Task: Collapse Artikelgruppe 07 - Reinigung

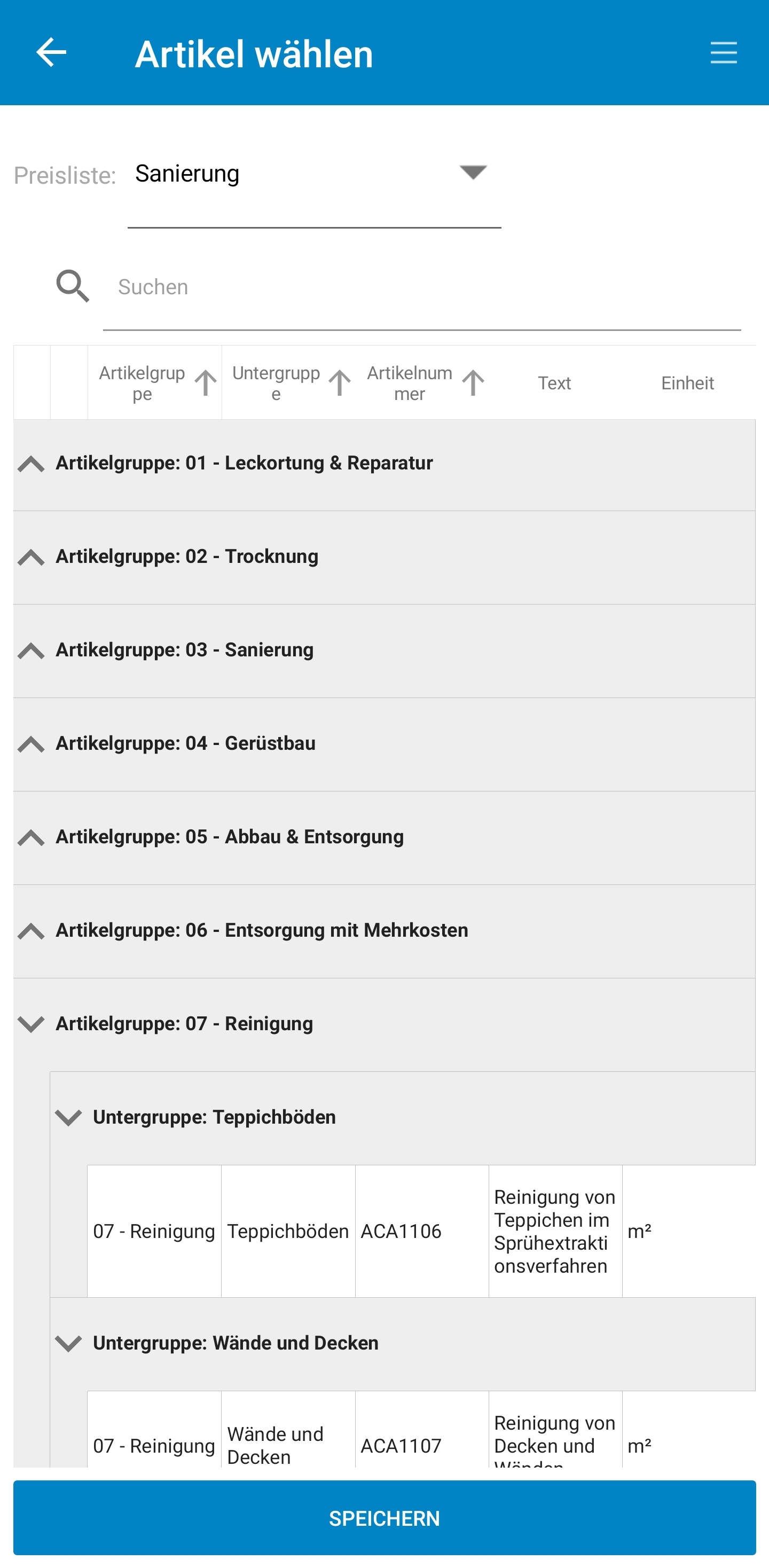Action: 32,1024
